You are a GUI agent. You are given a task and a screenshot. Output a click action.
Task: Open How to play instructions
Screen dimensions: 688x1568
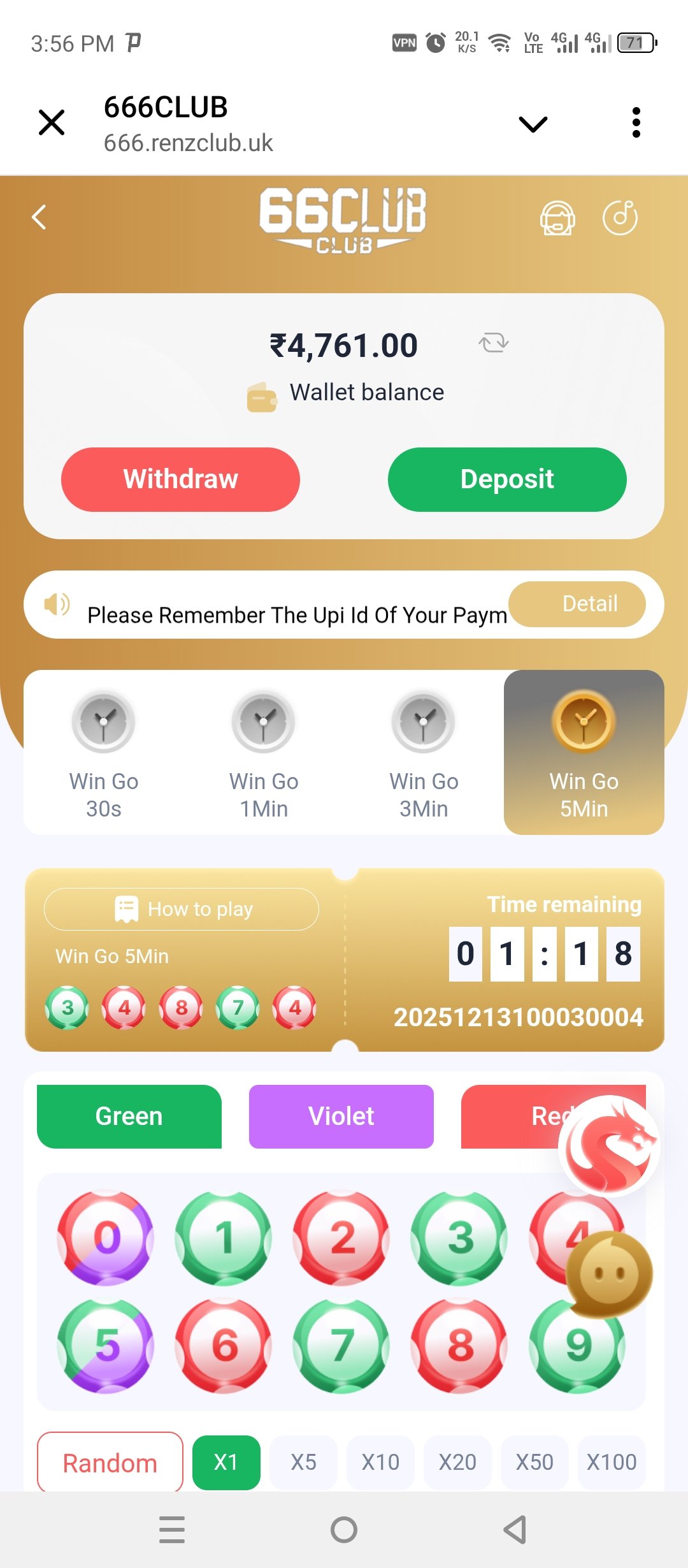coord(182,909)
